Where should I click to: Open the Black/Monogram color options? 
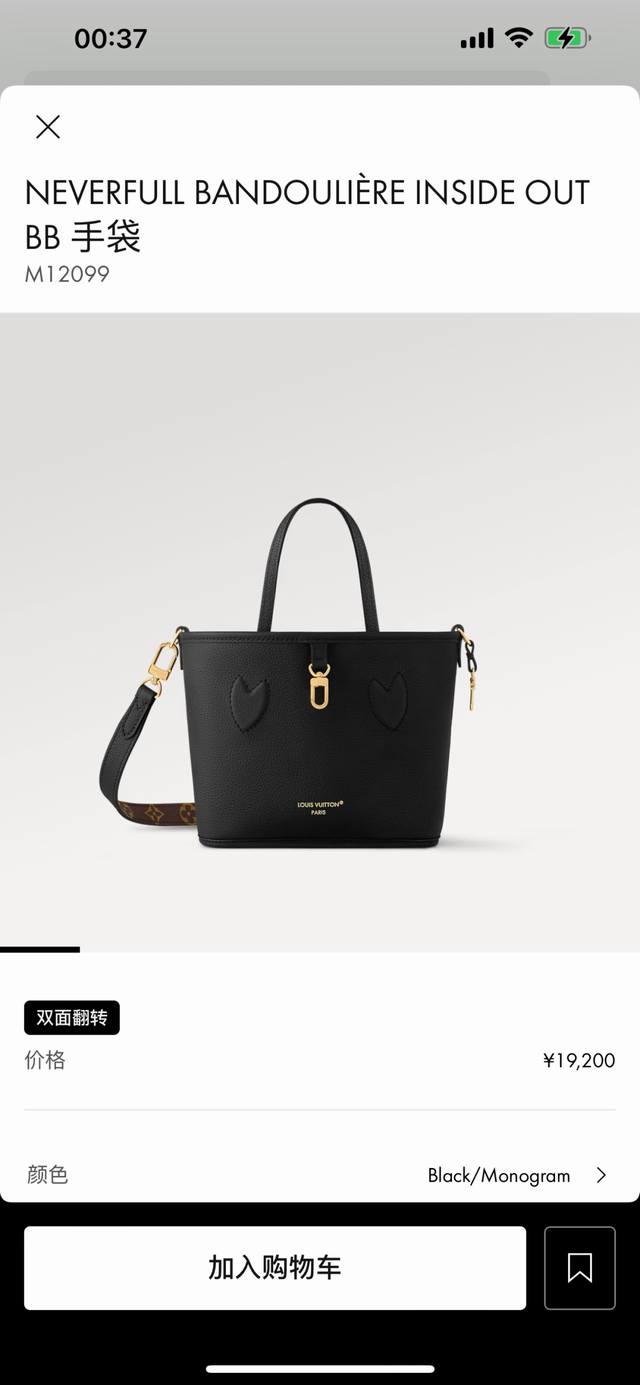point(516,1175)
